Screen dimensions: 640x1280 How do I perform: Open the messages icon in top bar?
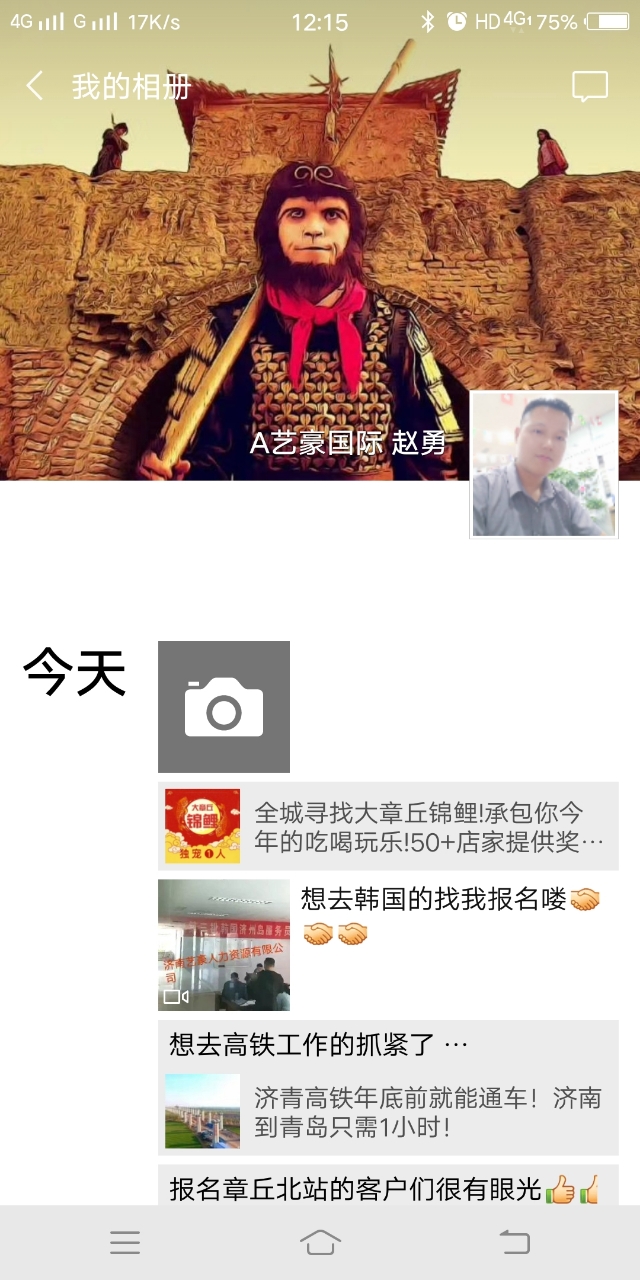589,87
